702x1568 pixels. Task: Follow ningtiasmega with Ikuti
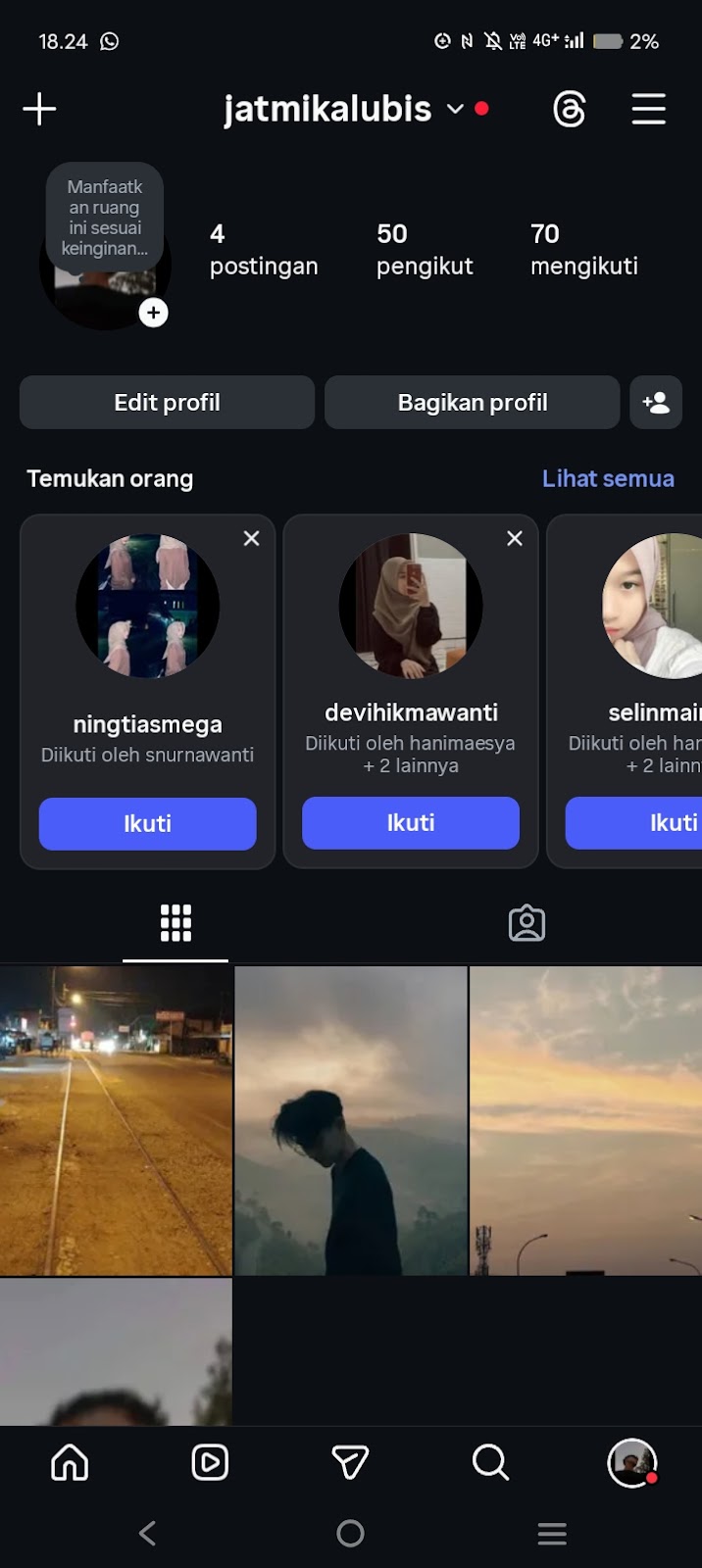tap(147, 823)
